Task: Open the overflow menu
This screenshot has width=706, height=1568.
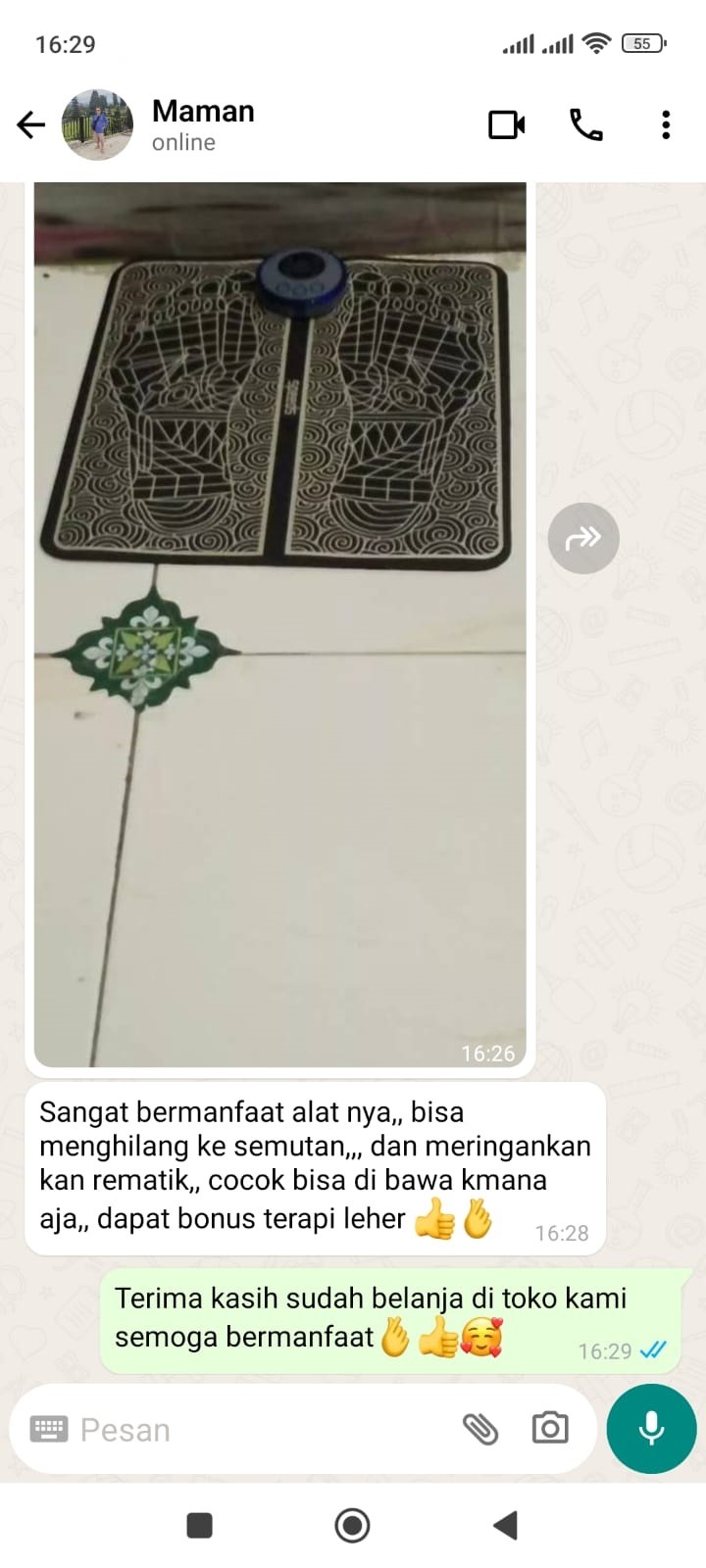Action: click(x=666, y=125)
